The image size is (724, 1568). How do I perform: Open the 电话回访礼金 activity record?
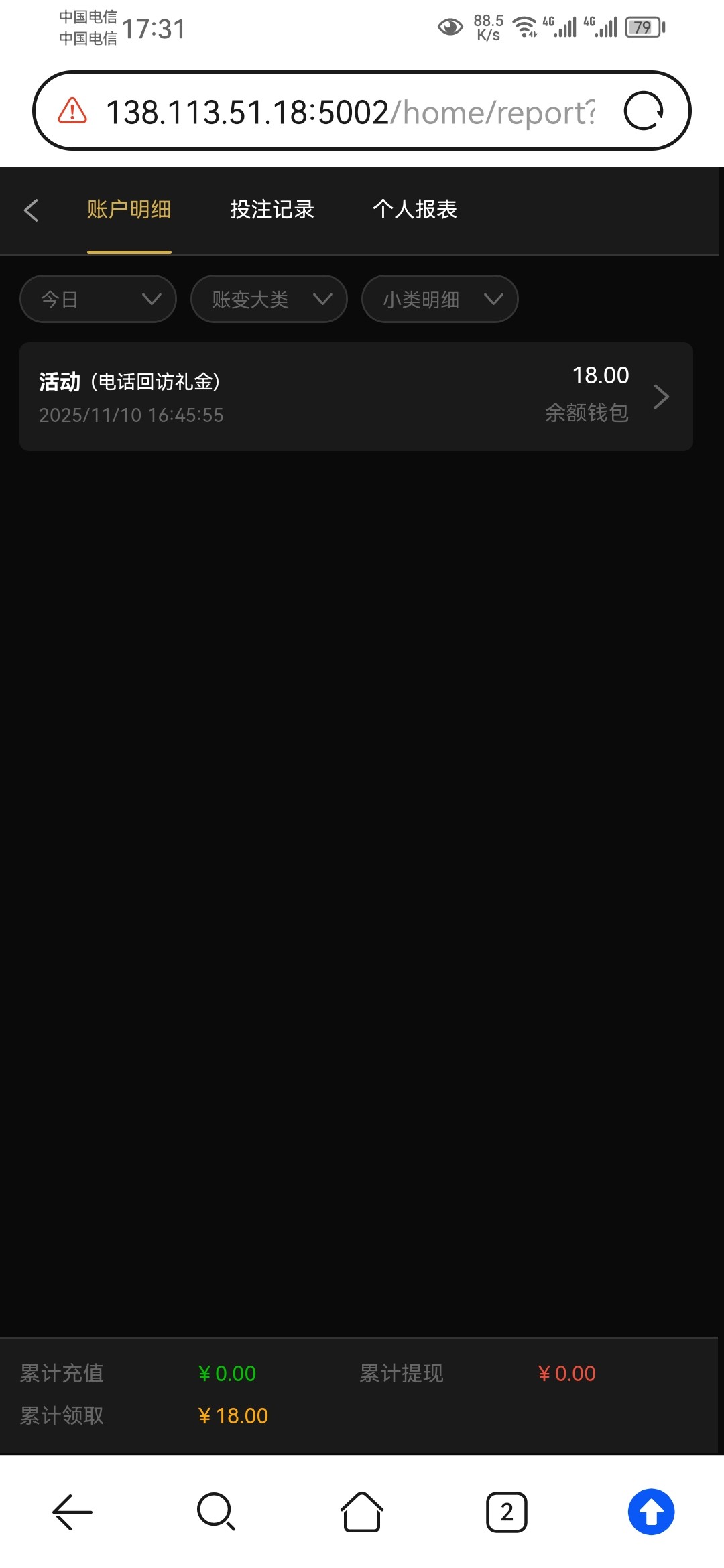point(356,397)
